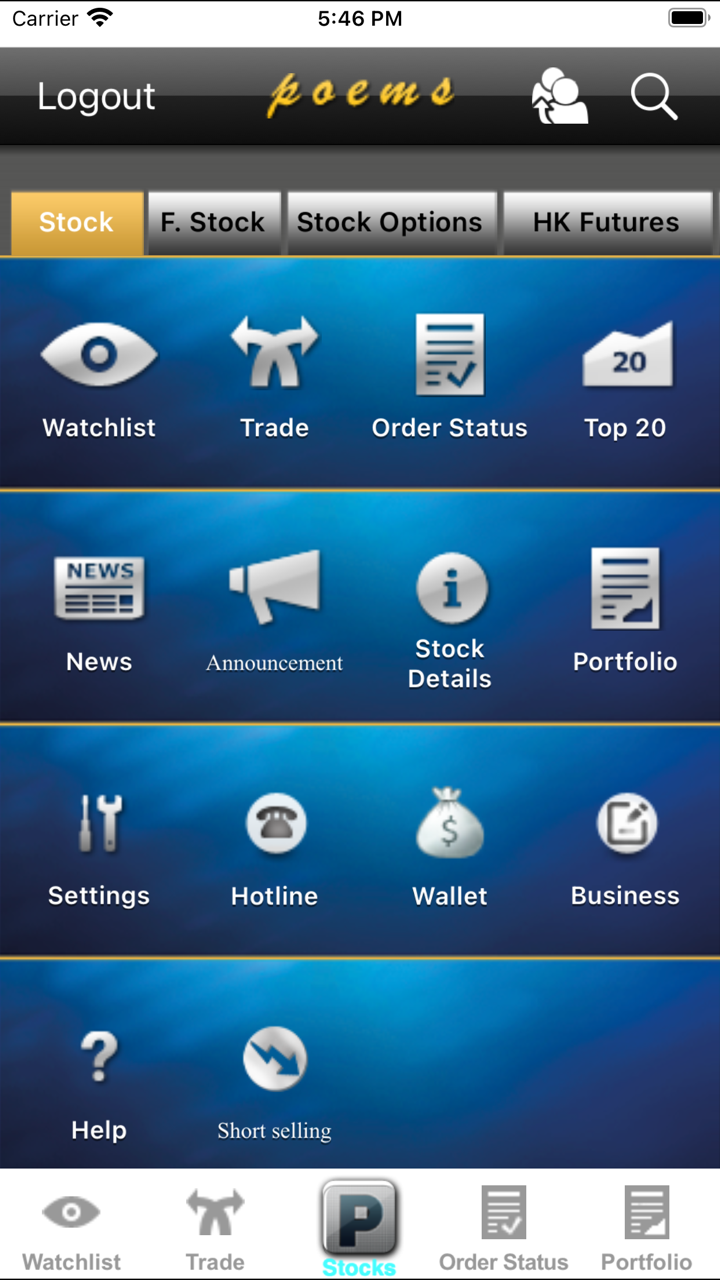Switch to the F. Stock tab
Screen dimensions: 720x1280
pyautogui.click(x=212, y=222)
